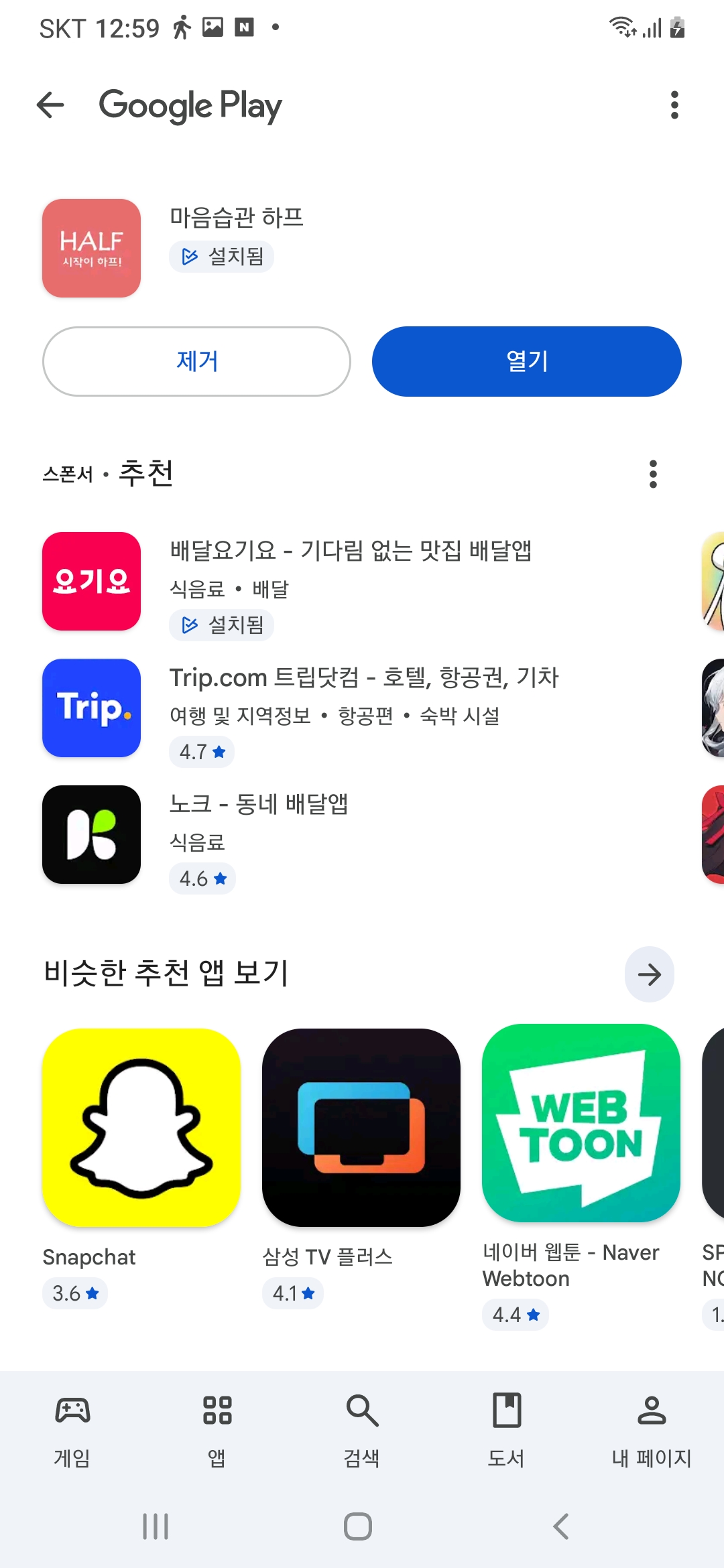Switch to the 앱 tab
The width and height of the screenshot is (724, 1568).
pyautogui.click(x=217, y=1427)
